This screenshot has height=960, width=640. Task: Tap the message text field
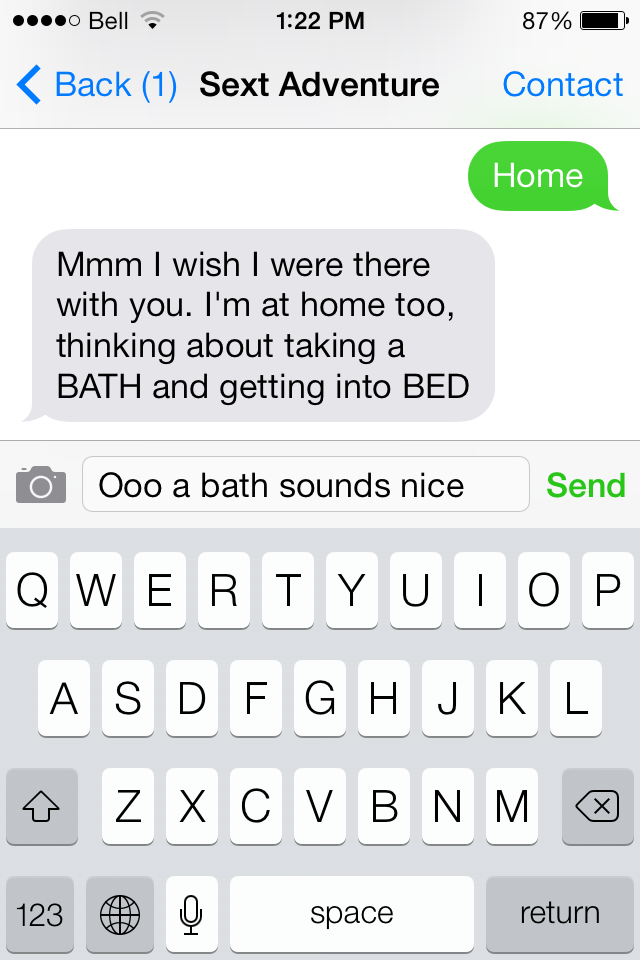click(x=305, y=485)
